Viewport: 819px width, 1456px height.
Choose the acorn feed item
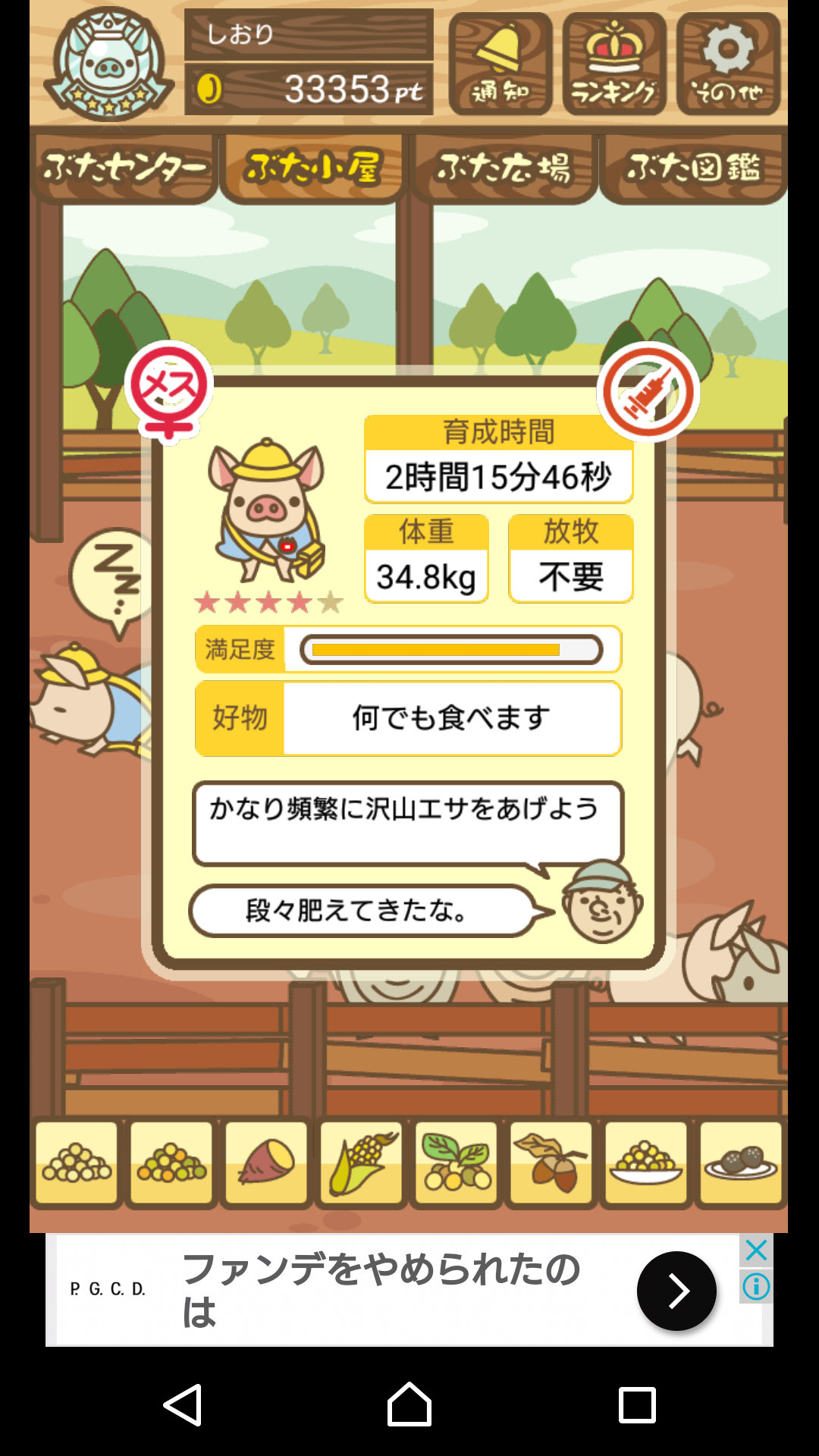(x=551, y=1163)
